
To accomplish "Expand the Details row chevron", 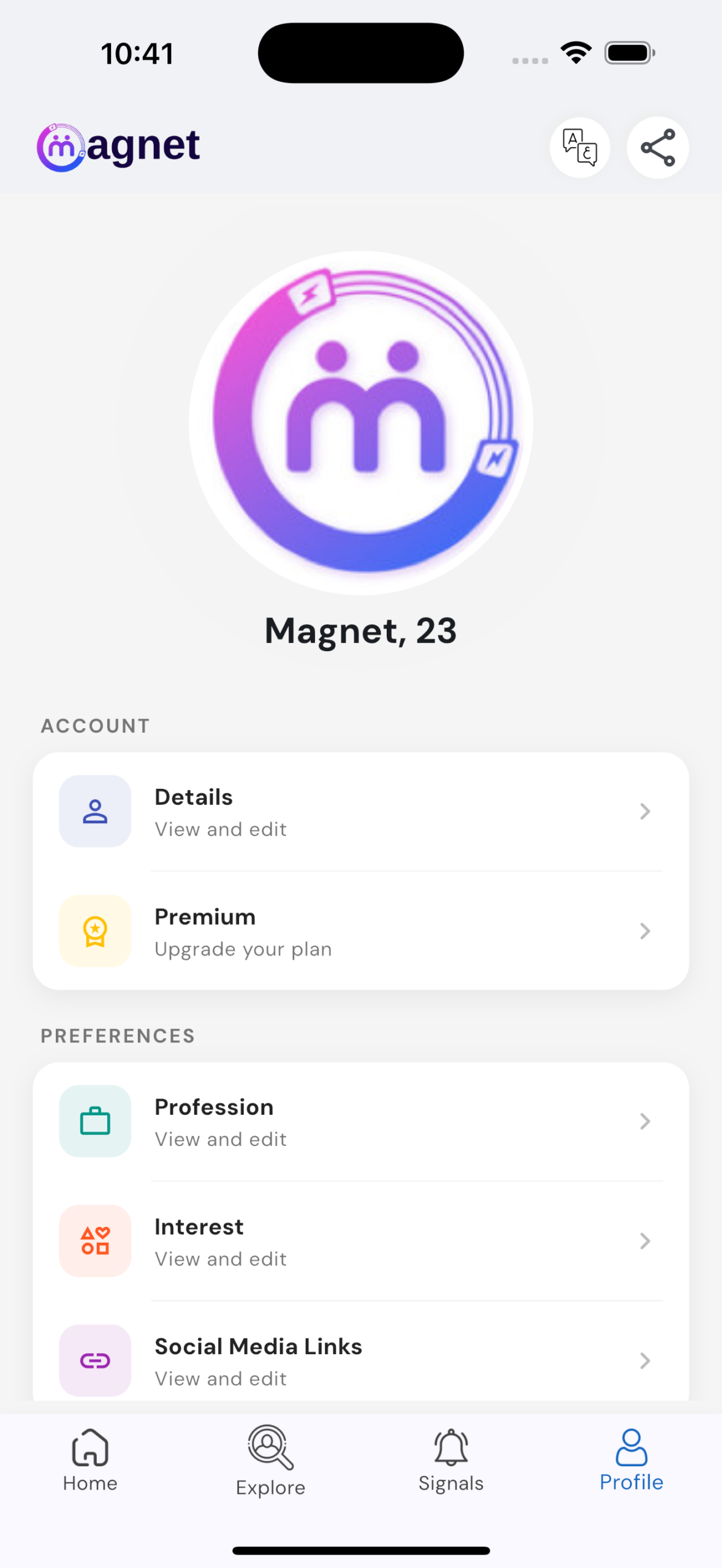I will coord(645,811).
